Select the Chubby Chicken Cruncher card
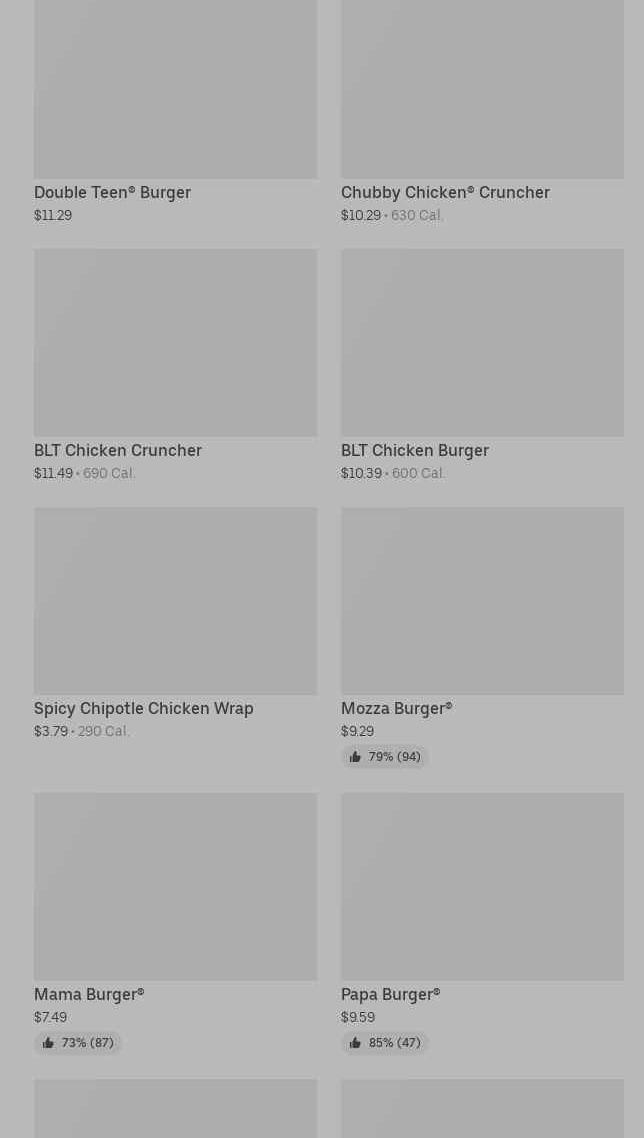Screen dimensions: 644x1138 pyautogui.click(x=482, y=112)
